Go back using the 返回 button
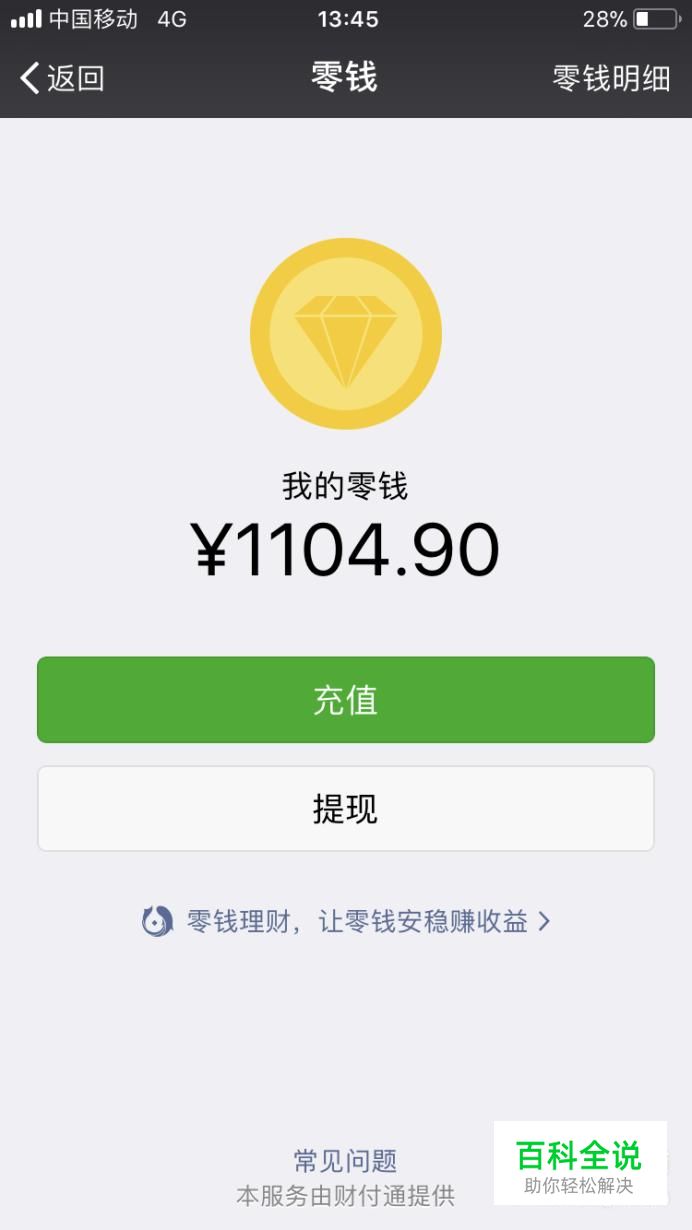This screenshot has height=1230, width=692. (x=62, y=78)
